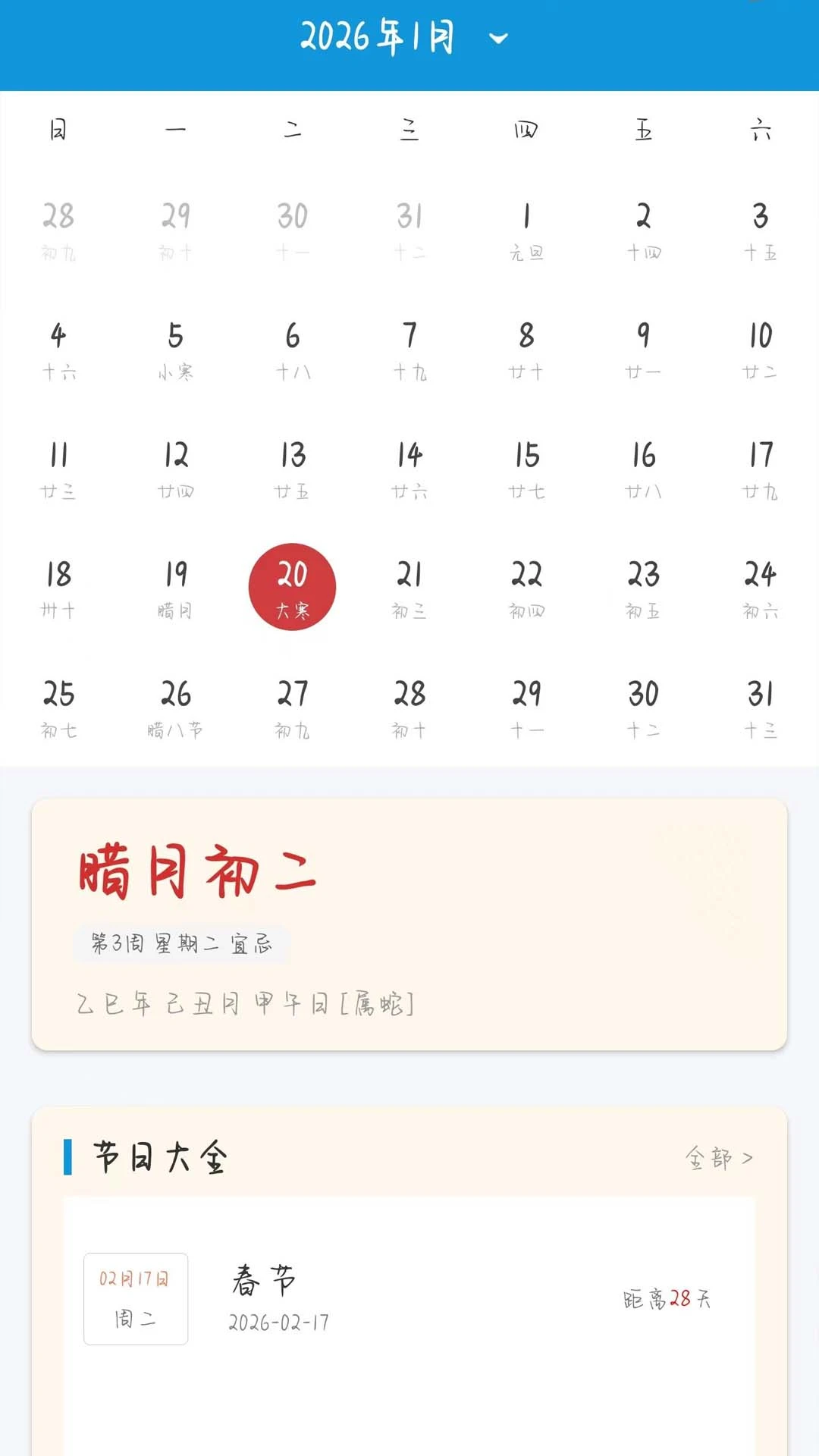This screenshot has height=1456, width=819.
Task: Open the 春节 festival entry
Action: [409, 1298]
